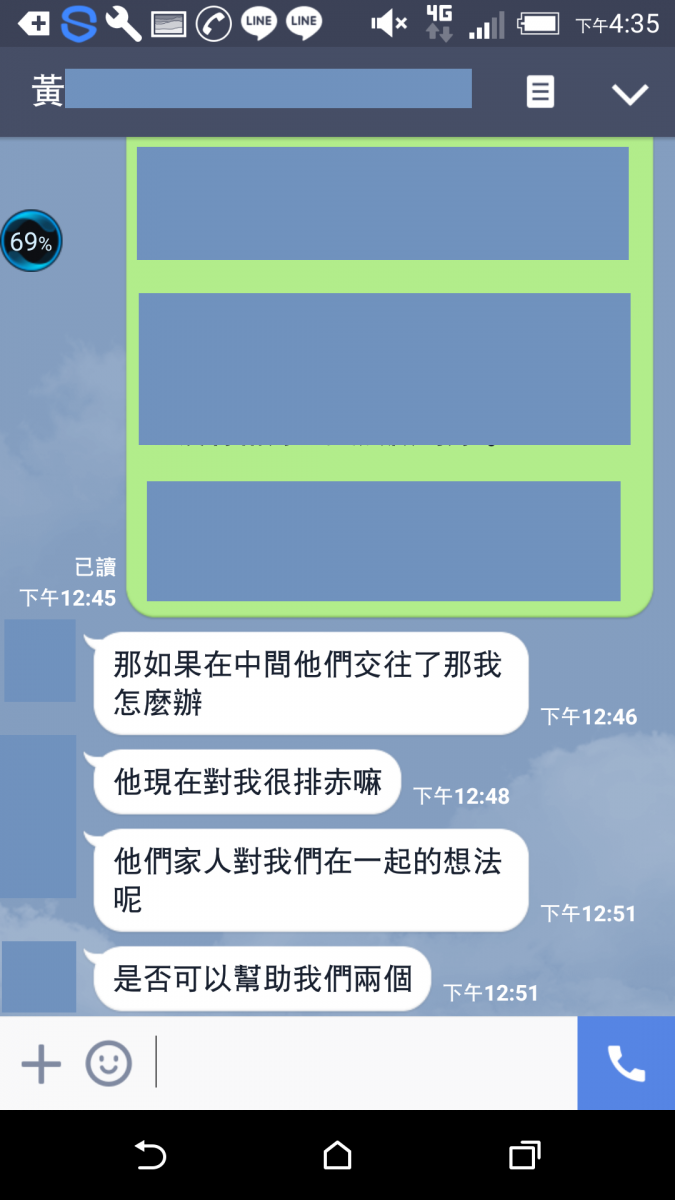Open the emoji sticker picker
Viewport: 675px width, 1200px height.
click(108, 1063)
